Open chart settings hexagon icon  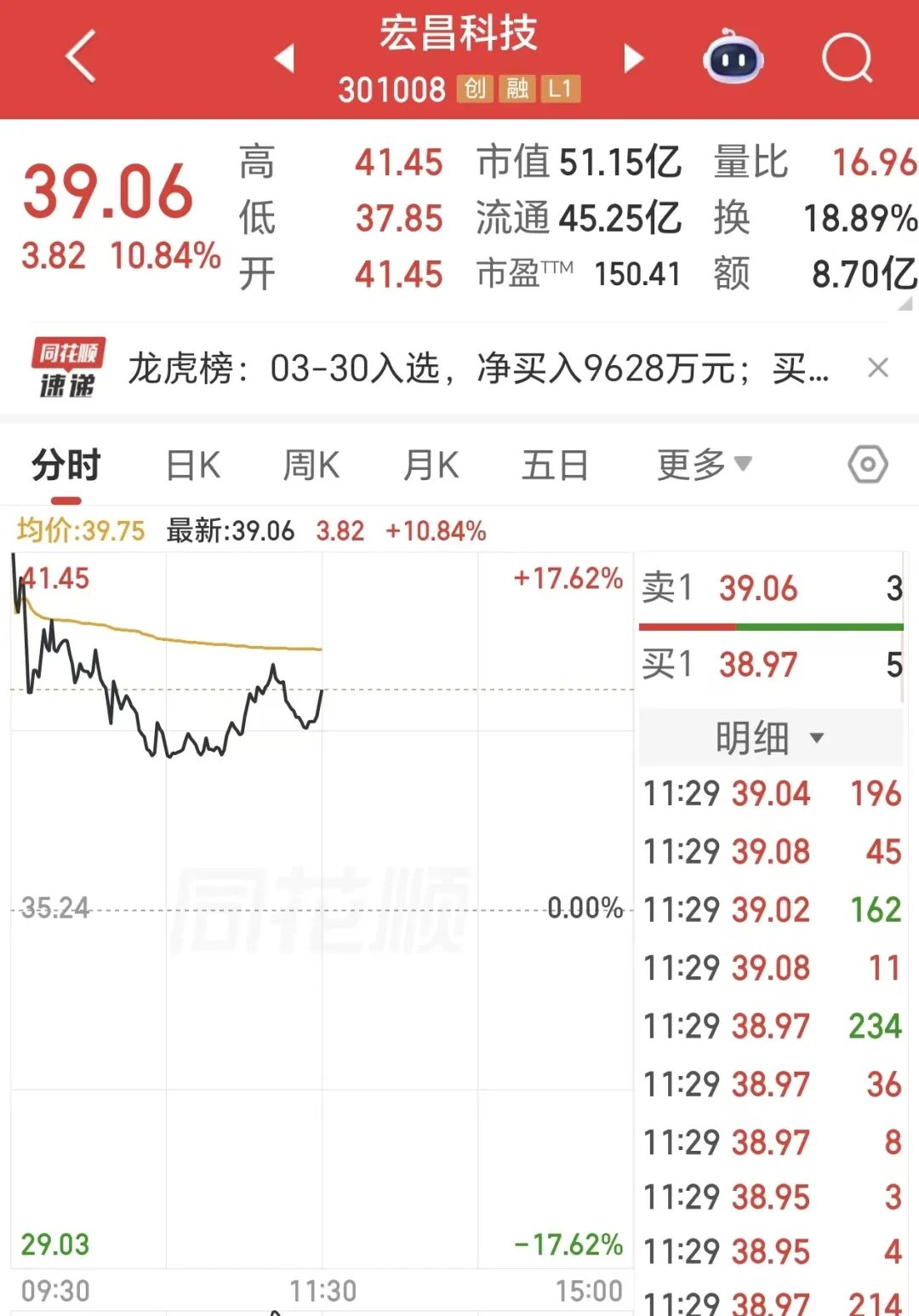point(867,465)
